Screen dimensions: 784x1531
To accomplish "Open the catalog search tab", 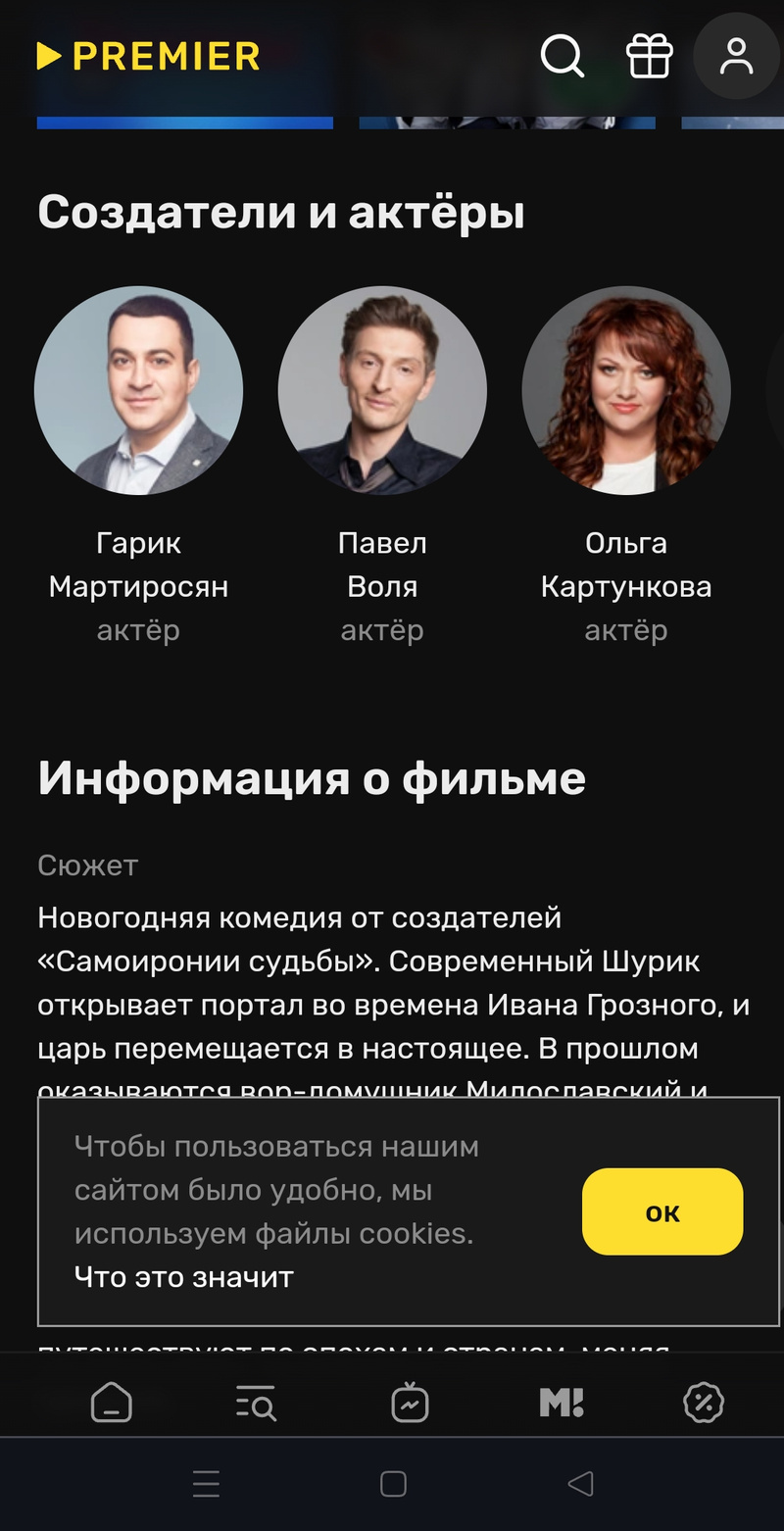I will tap(257, 1404).
